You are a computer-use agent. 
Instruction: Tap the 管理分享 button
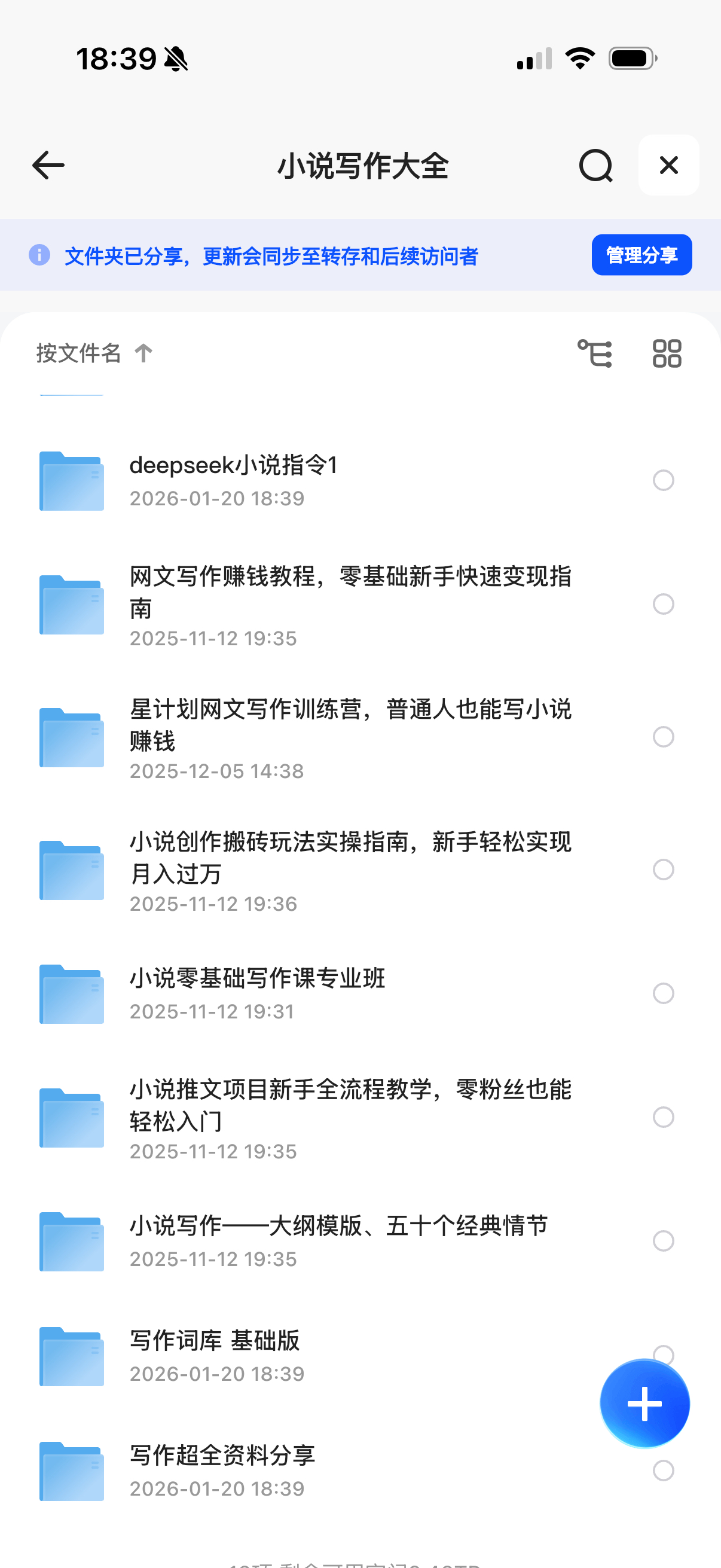pyautogui.click(x=641, y=255)
